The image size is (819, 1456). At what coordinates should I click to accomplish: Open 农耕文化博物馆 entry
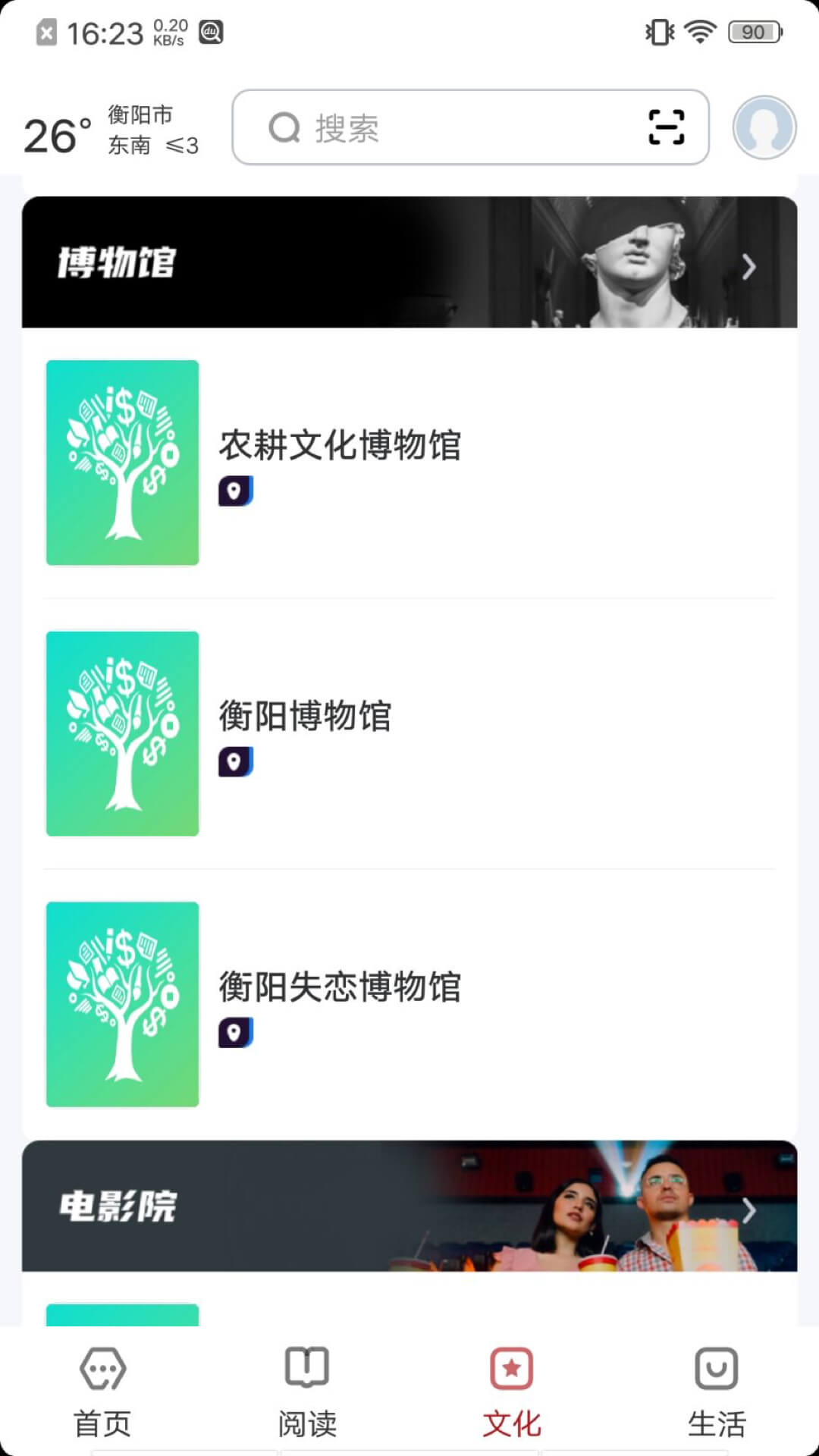[x=409, y=463]
